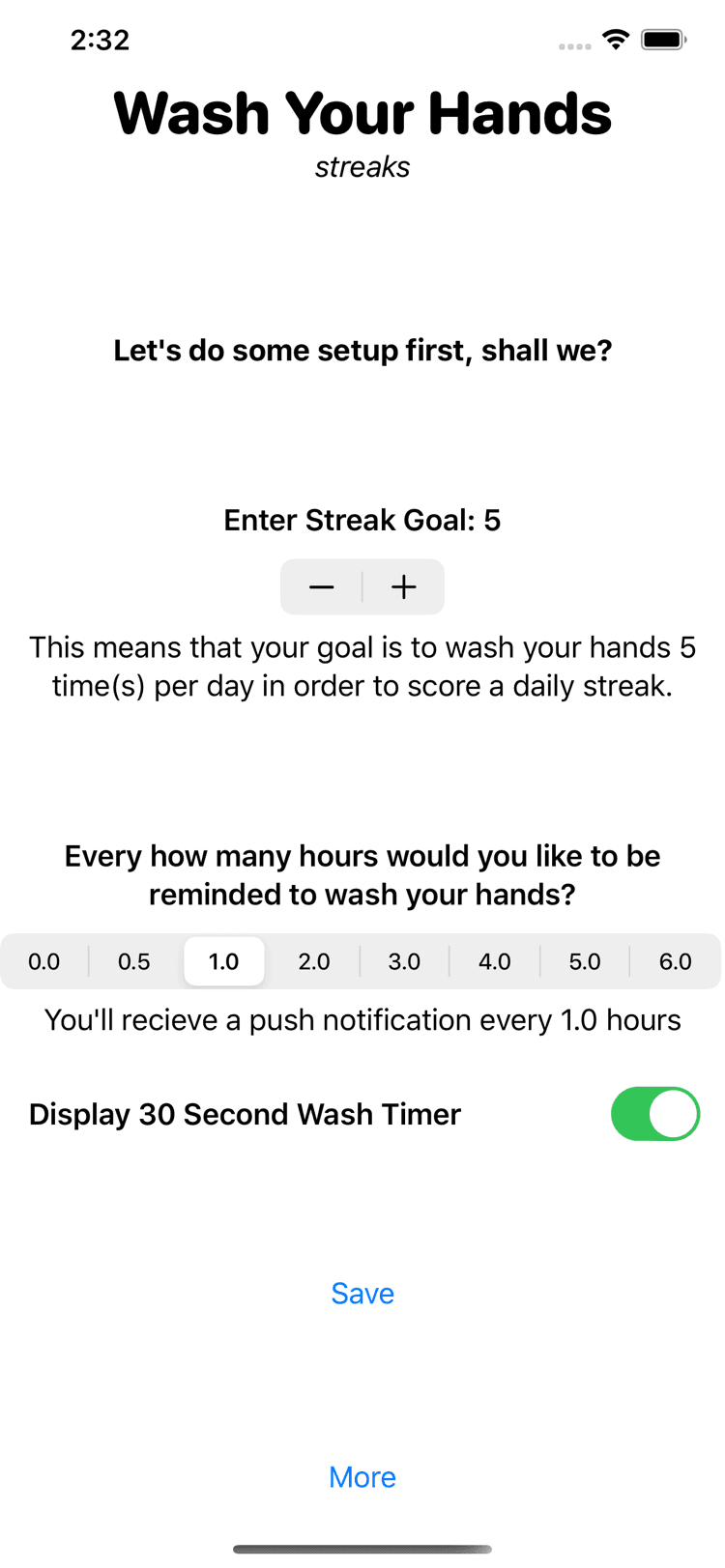
Task: Decrease the streak goal with the minus button
Action: [322, 586]
